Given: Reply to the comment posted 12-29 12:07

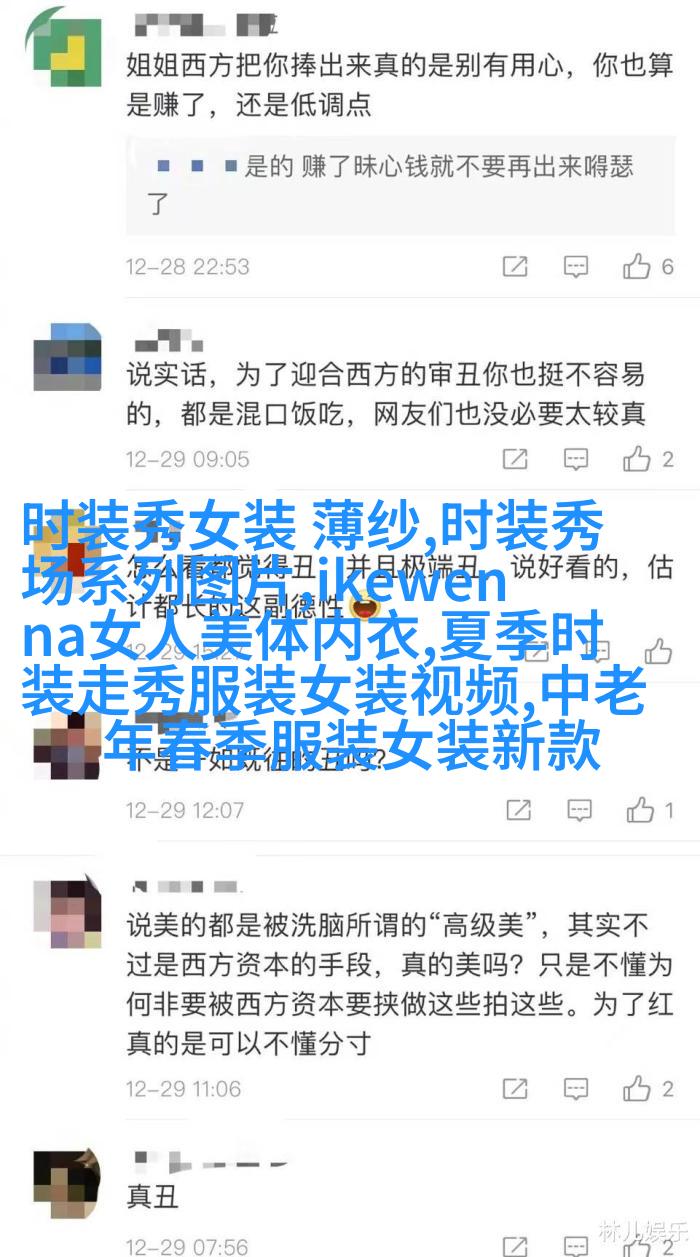Looking at the screenshot, I should coord(579,810).
